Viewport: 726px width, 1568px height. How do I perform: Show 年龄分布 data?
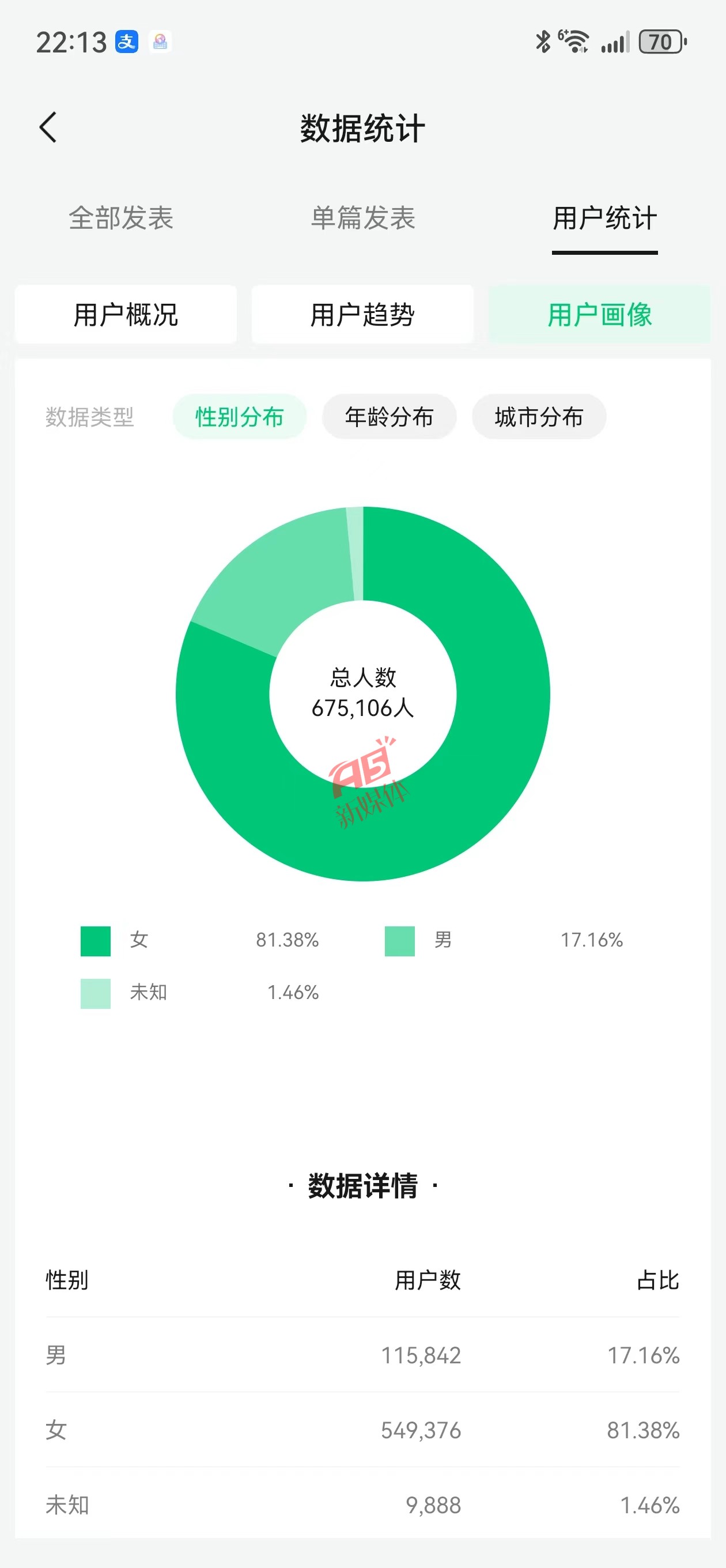(x=390, y=417)
